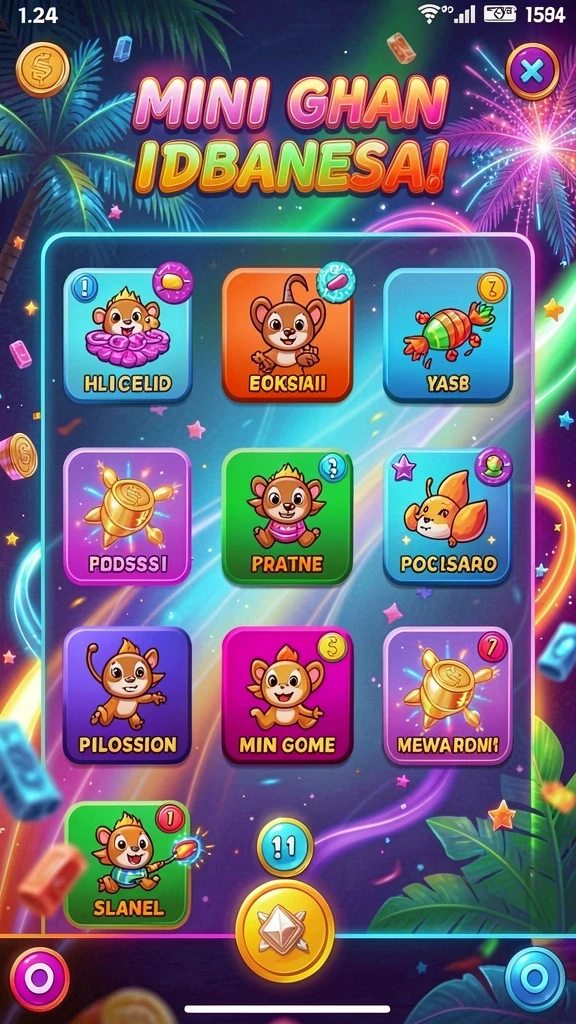Play the PRATNE game tile
Image resolution: width=576 pixels, height=1024 pixels.
[x=287, y=516]
